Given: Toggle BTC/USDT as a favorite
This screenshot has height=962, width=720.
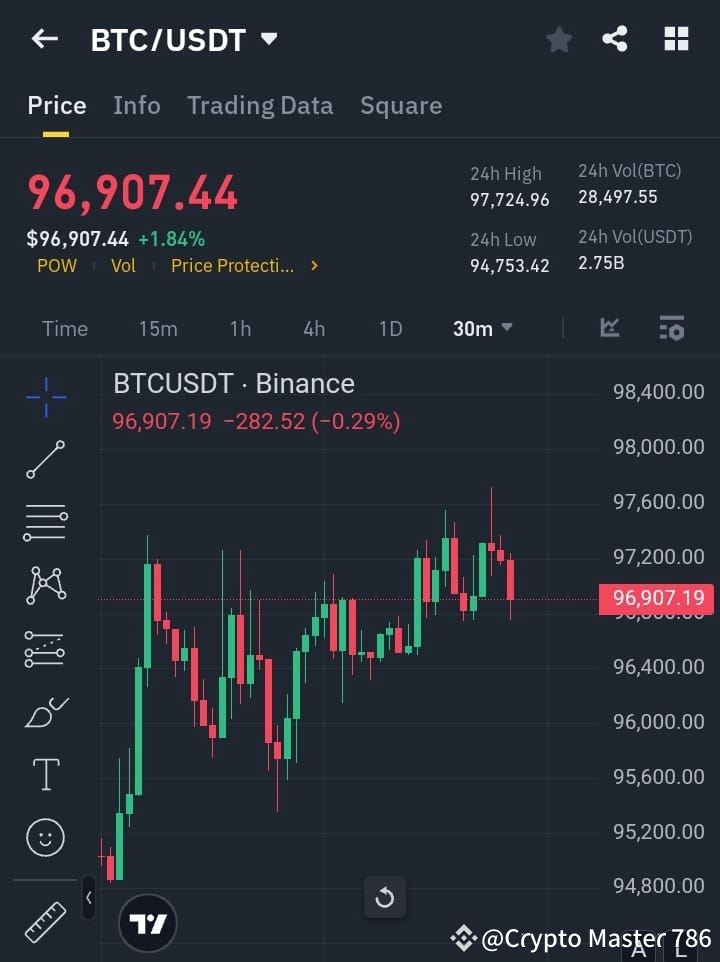Looking at the screenshot, I should (558, 39).
